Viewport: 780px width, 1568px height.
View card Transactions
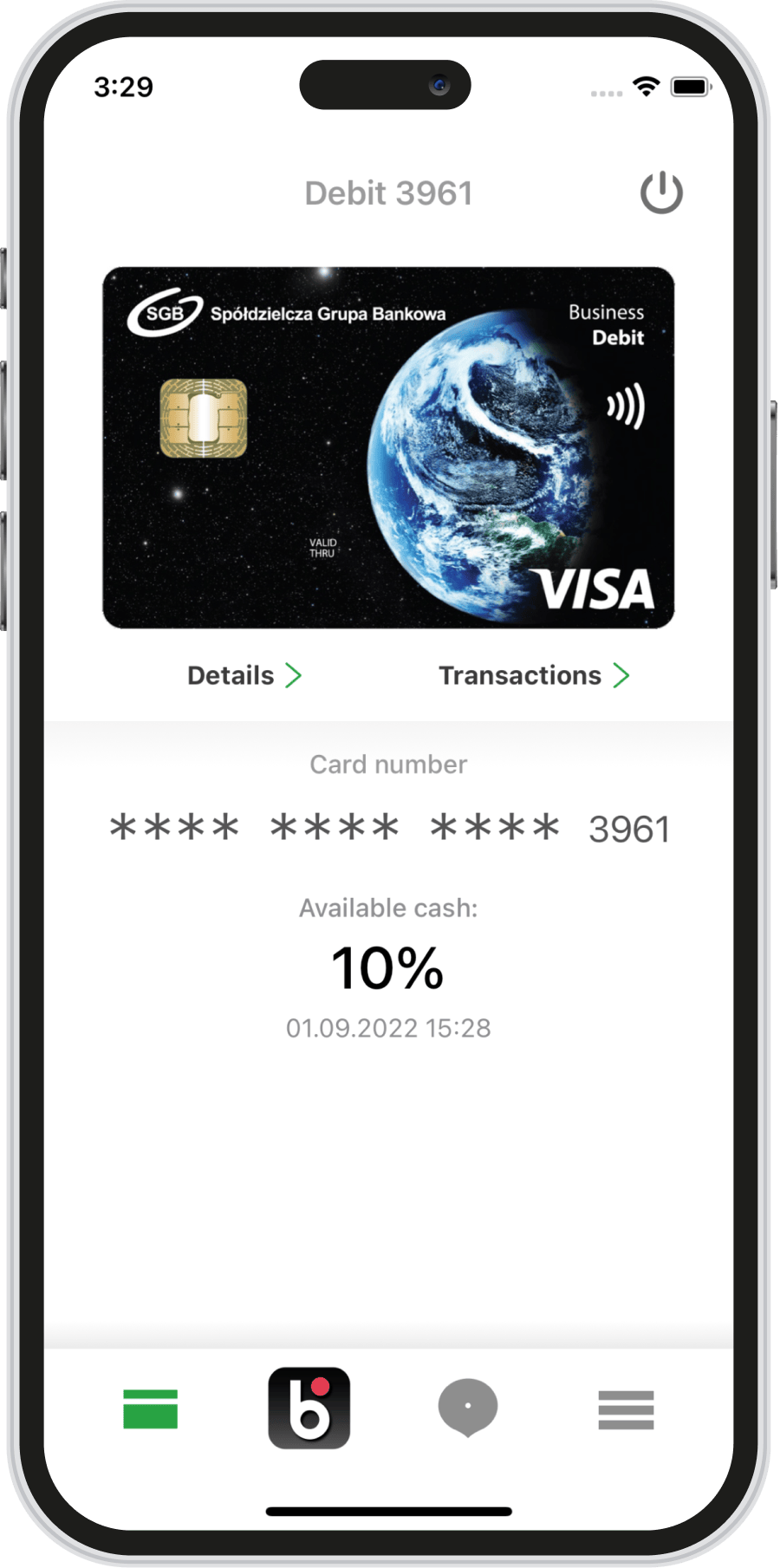tap(534, 675)
